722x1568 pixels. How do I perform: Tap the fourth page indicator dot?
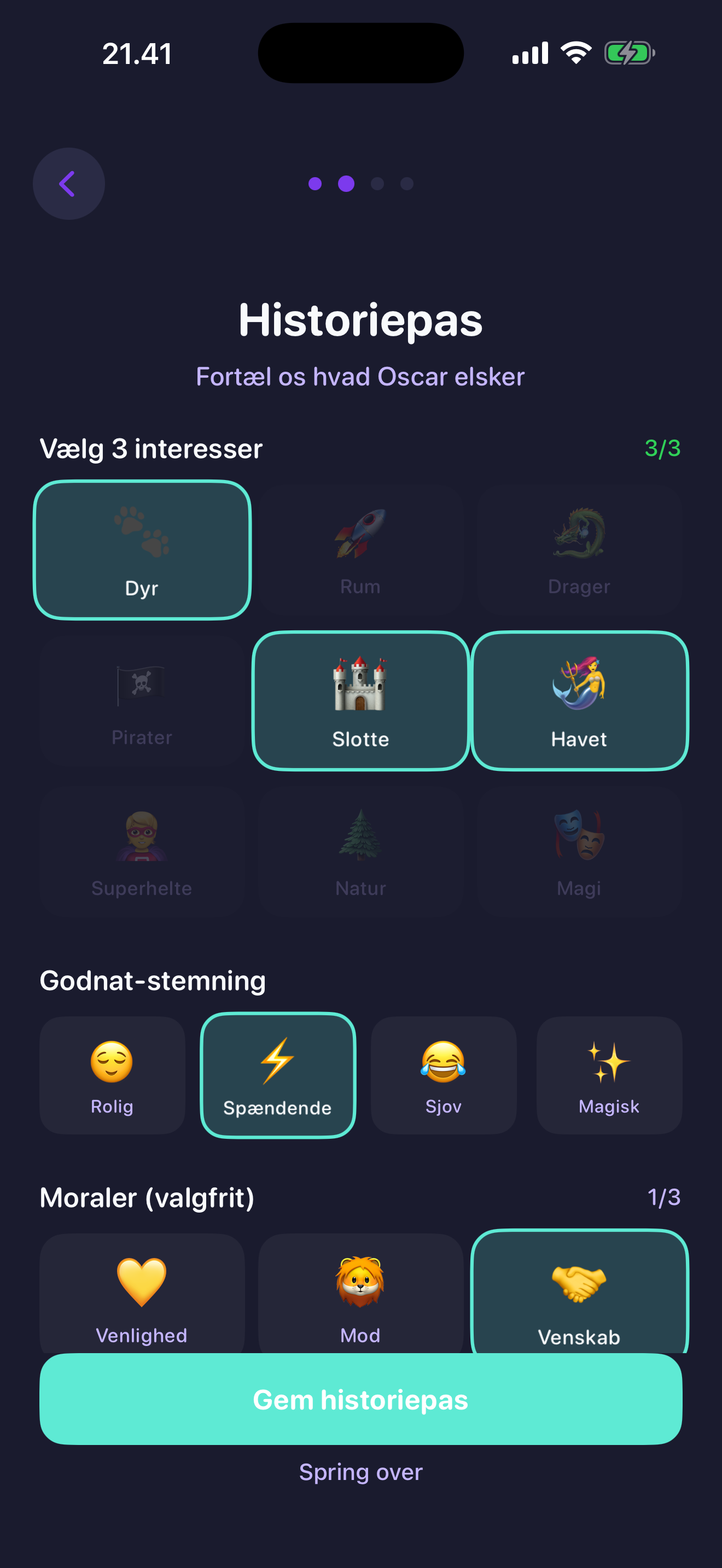pyautogui.click(x=406, y=184)
